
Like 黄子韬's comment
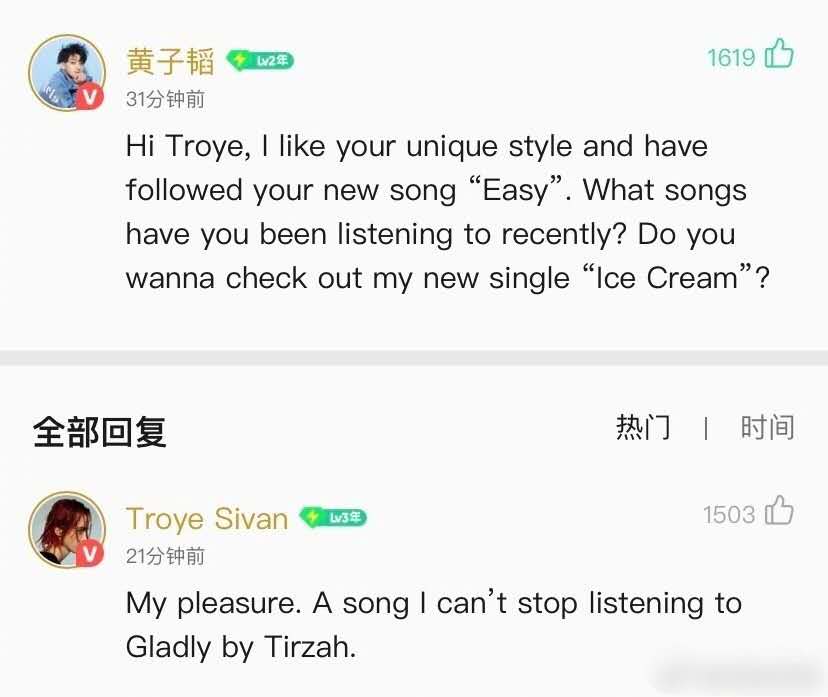point(778,55)
